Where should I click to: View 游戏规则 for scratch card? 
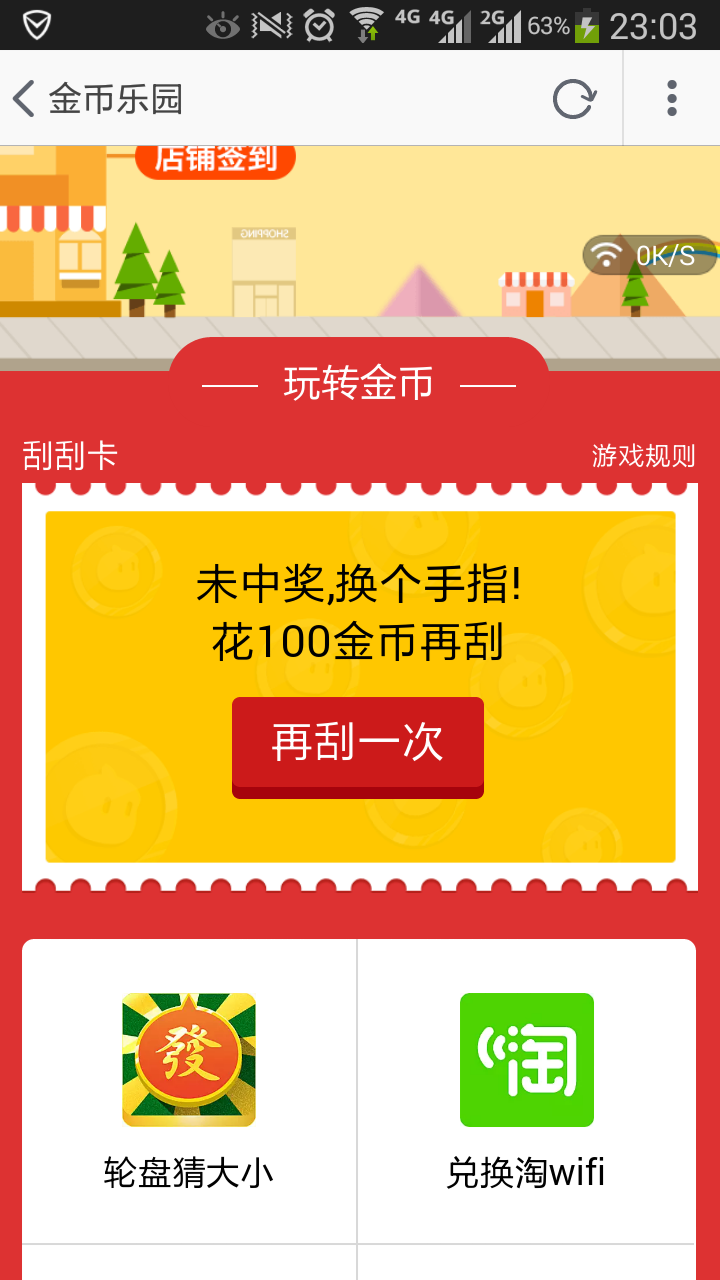(x=643, y=456)
